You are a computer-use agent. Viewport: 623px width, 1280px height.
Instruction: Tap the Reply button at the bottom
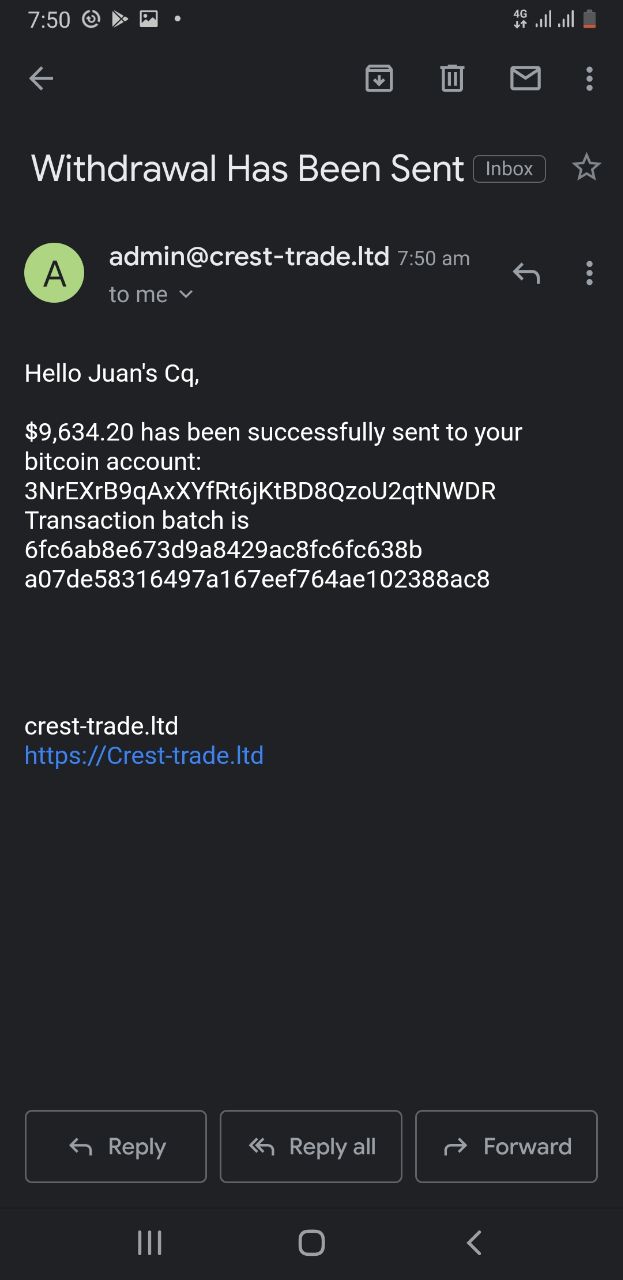click(x=116, y=1147)
